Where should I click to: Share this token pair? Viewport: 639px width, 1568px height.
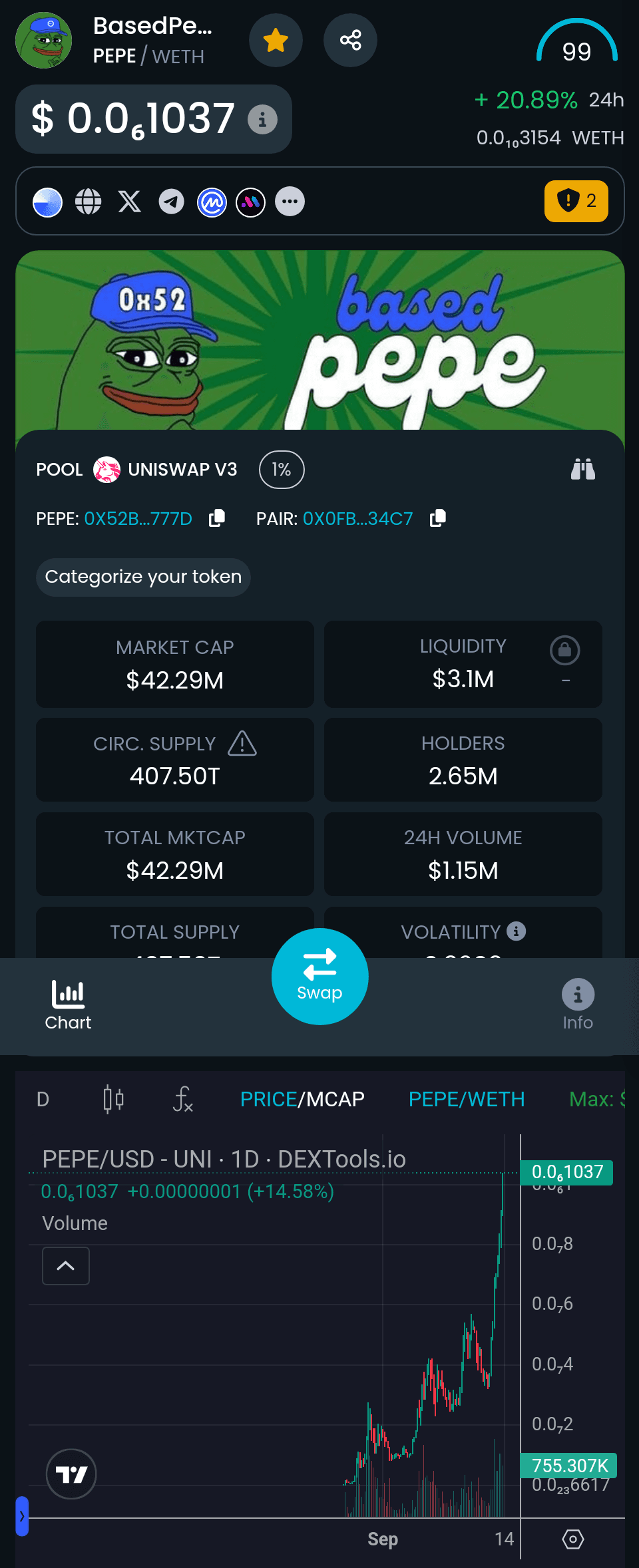point(350,41)
